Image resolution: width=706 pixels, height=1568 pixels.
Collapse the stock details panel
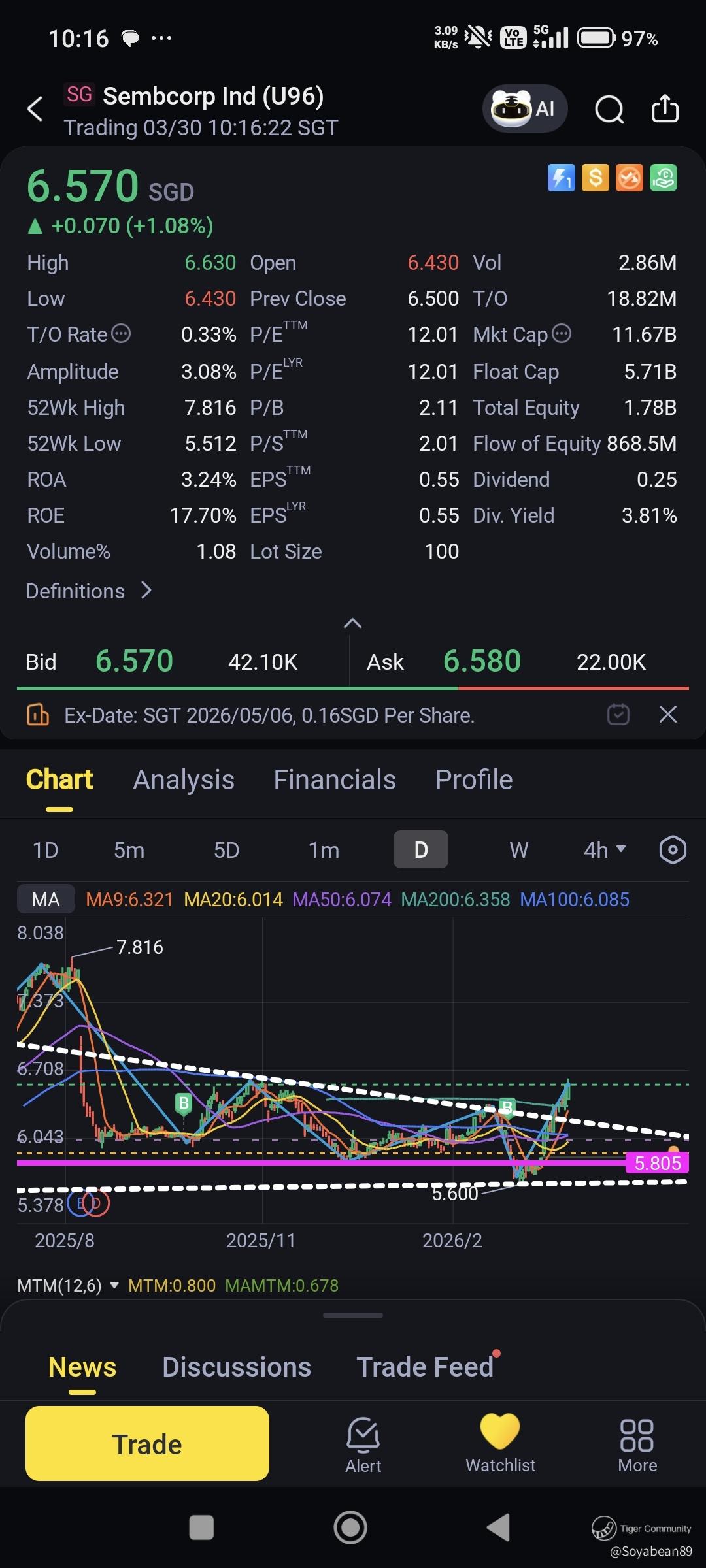point(352,623)
